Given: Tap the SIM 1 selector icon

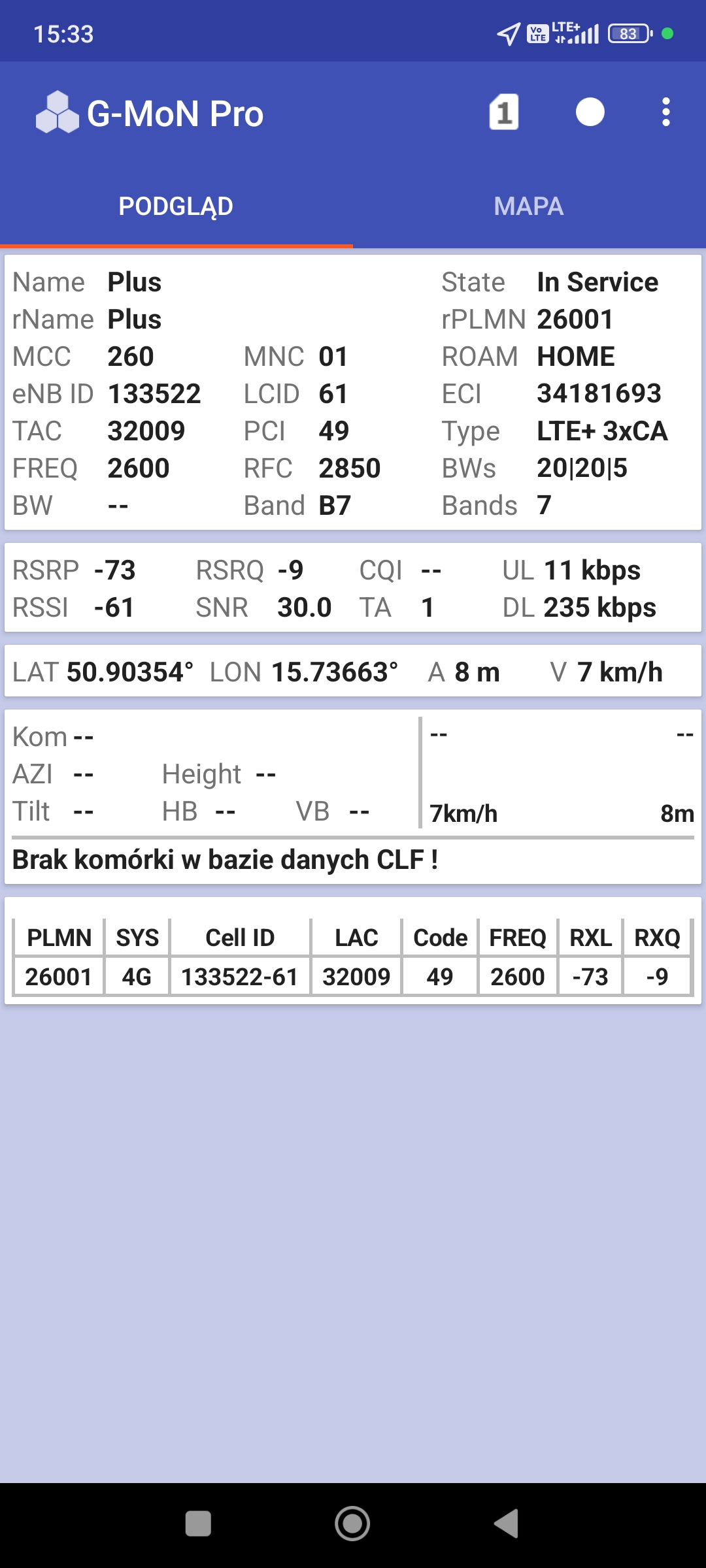Looking at the screenshot, I should [504, 112].
